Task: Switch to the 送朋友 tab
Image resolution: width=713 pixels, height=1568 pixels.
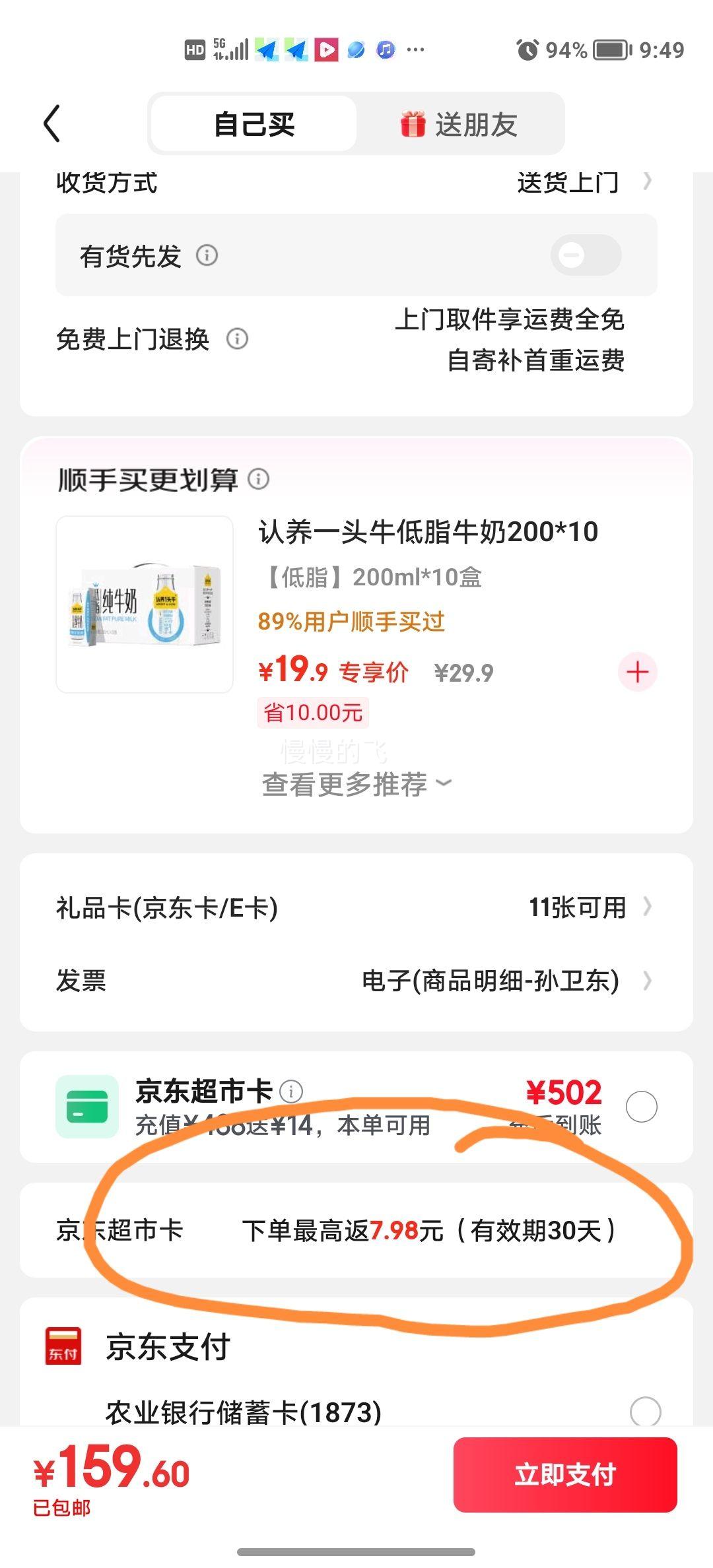Action: tap(460, 124)
